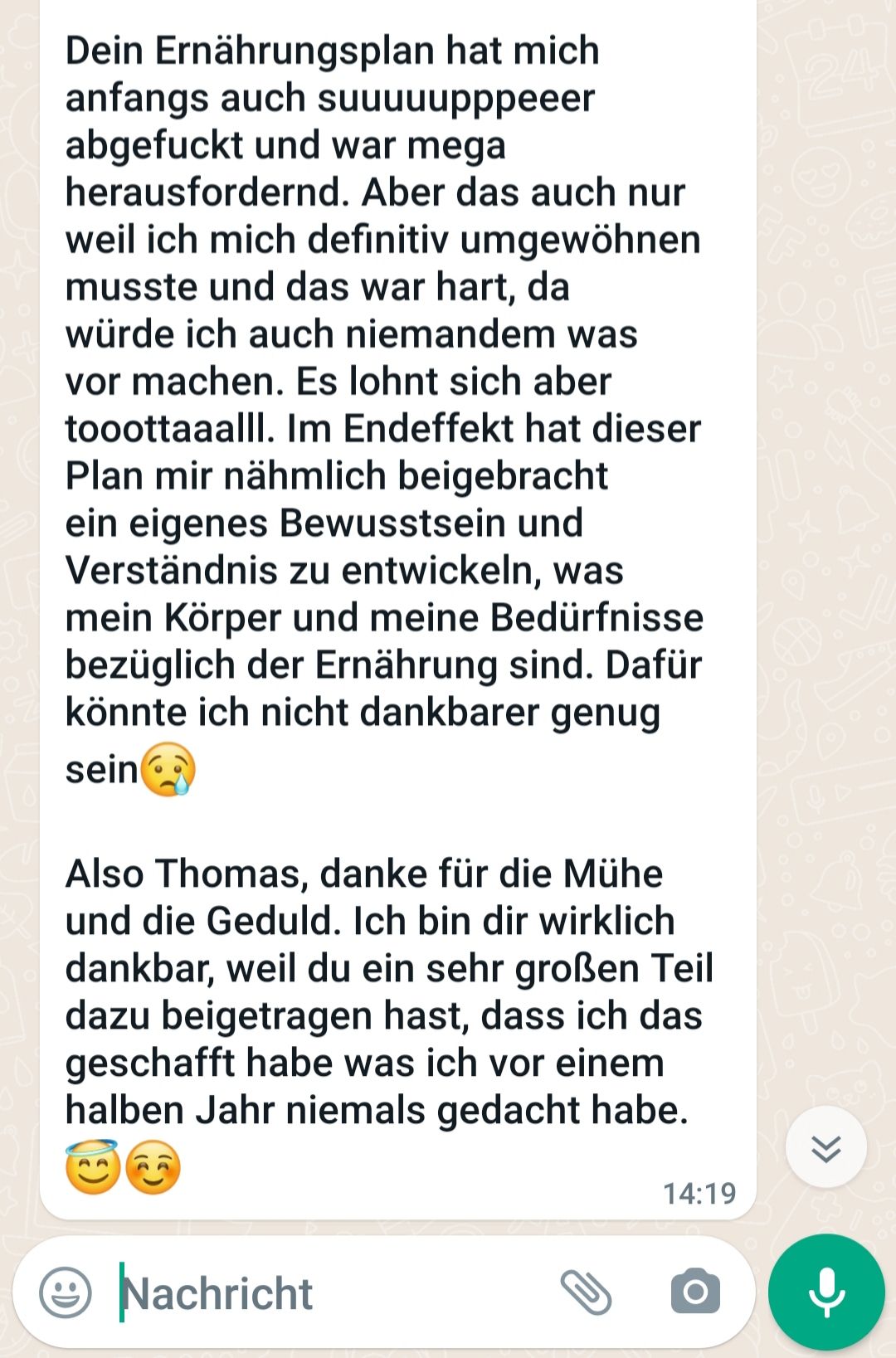Open the camera from the message bar

(695, 1292)
